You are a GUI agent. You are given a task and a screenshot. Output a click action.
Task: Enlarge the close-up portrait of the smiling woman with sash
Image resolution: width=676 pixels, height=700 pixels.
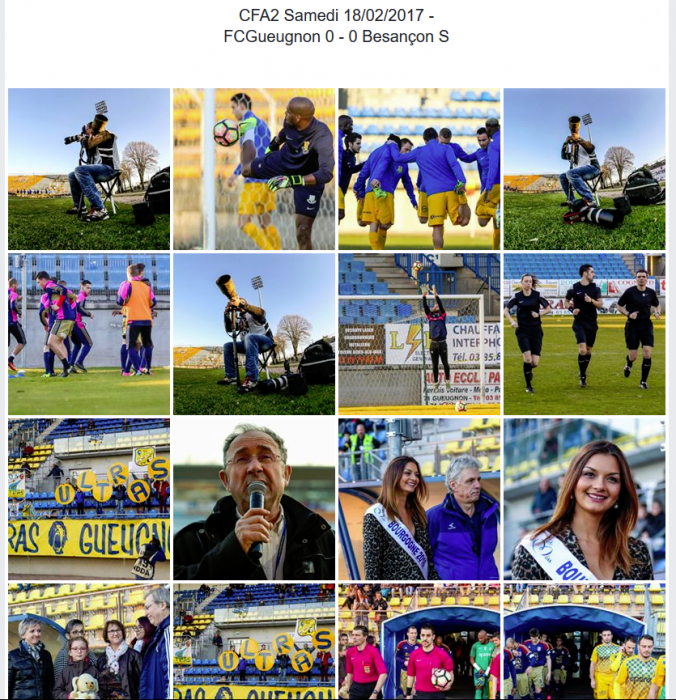coord(584,499)
